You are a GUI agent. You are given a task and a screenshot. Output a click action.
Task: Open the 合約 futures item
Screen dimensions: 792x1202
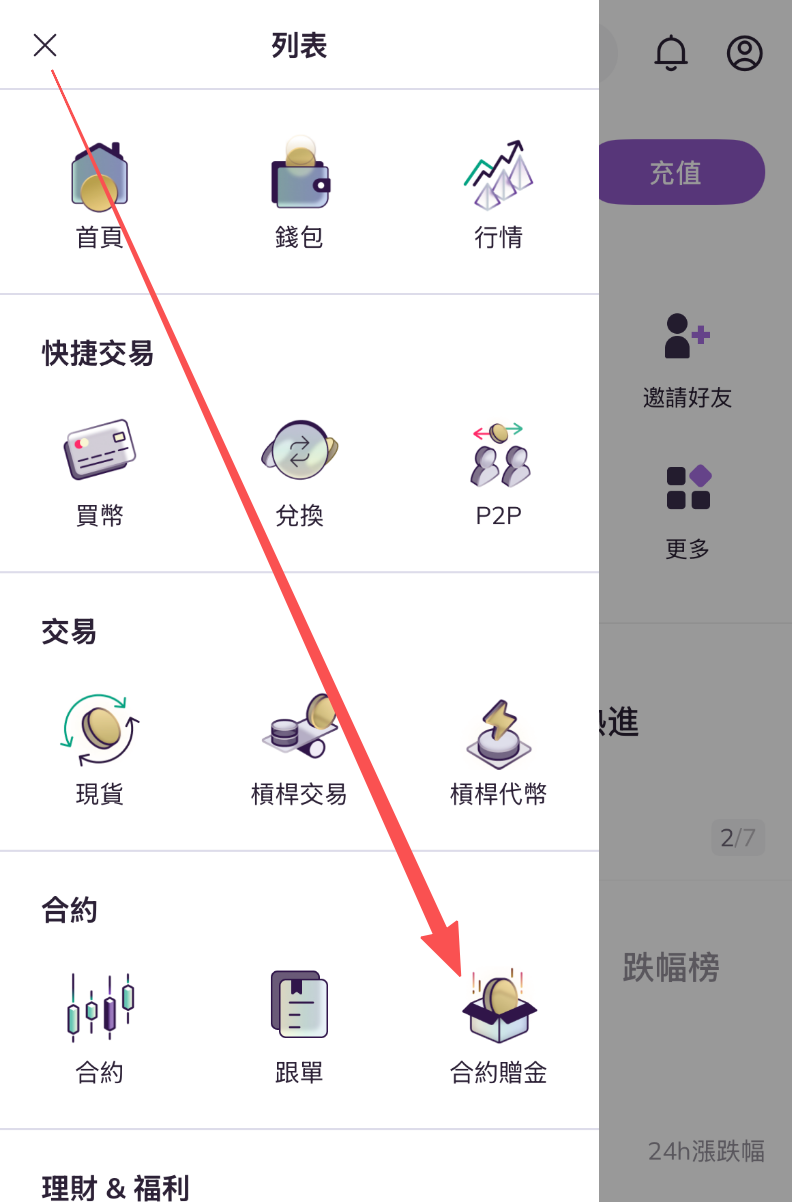(x=100, y=1029)
